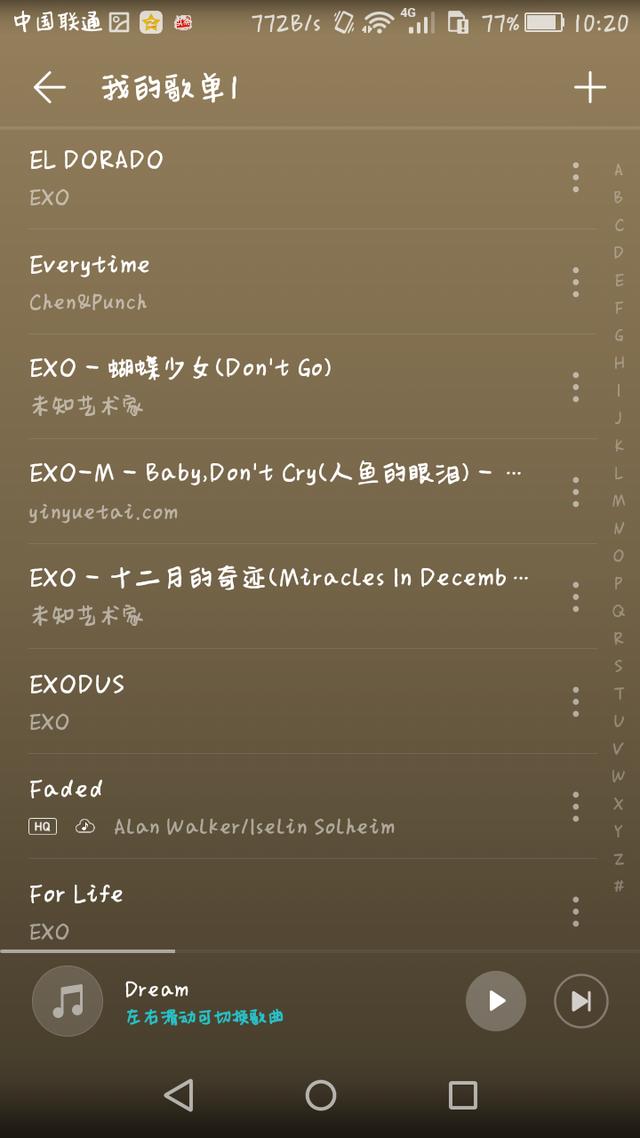The height and width of the screenshot is (1138, 640).
Task: Go back from 我的歌单1
Action: [49, 88]
